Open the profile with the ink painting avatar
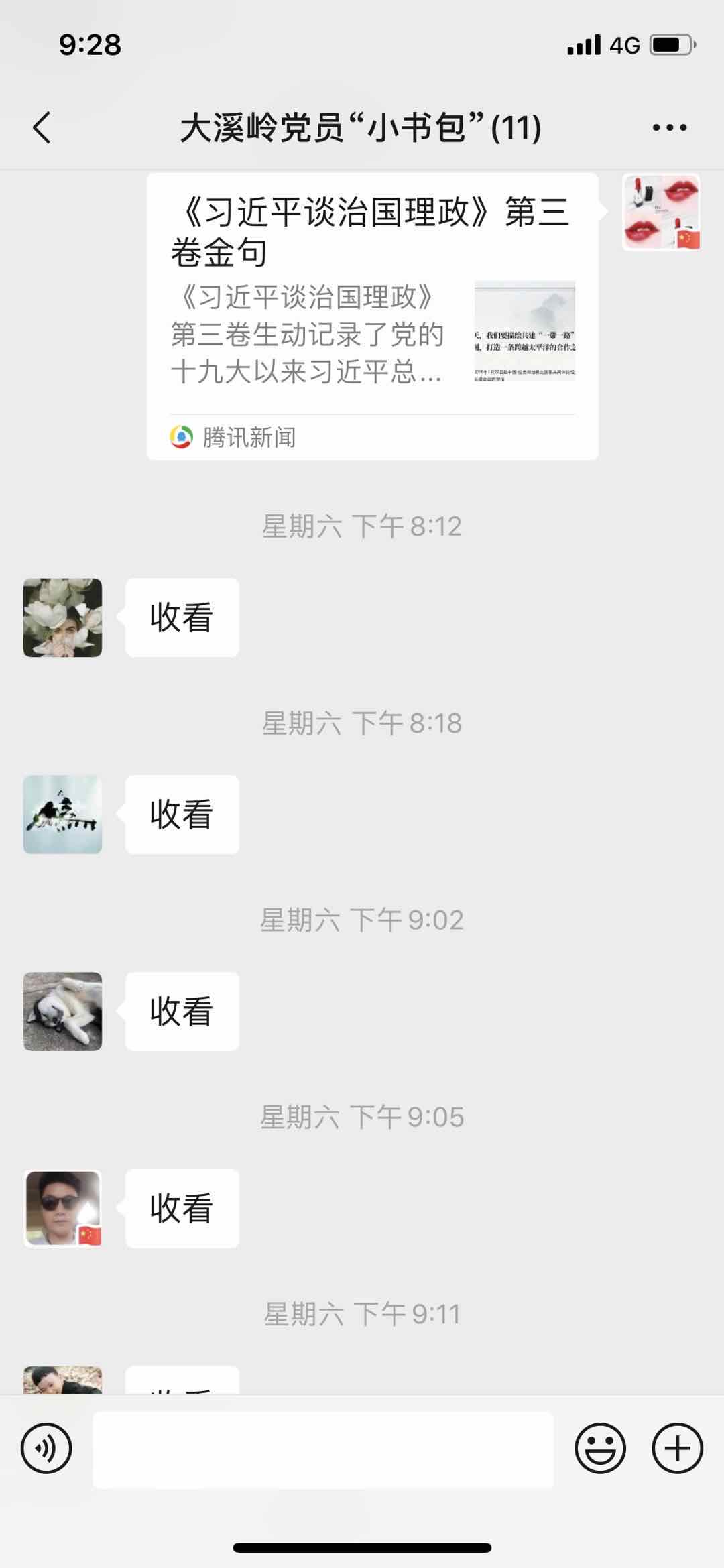Viewport: 724px width, 1568px height. click(x=62, y=815)
